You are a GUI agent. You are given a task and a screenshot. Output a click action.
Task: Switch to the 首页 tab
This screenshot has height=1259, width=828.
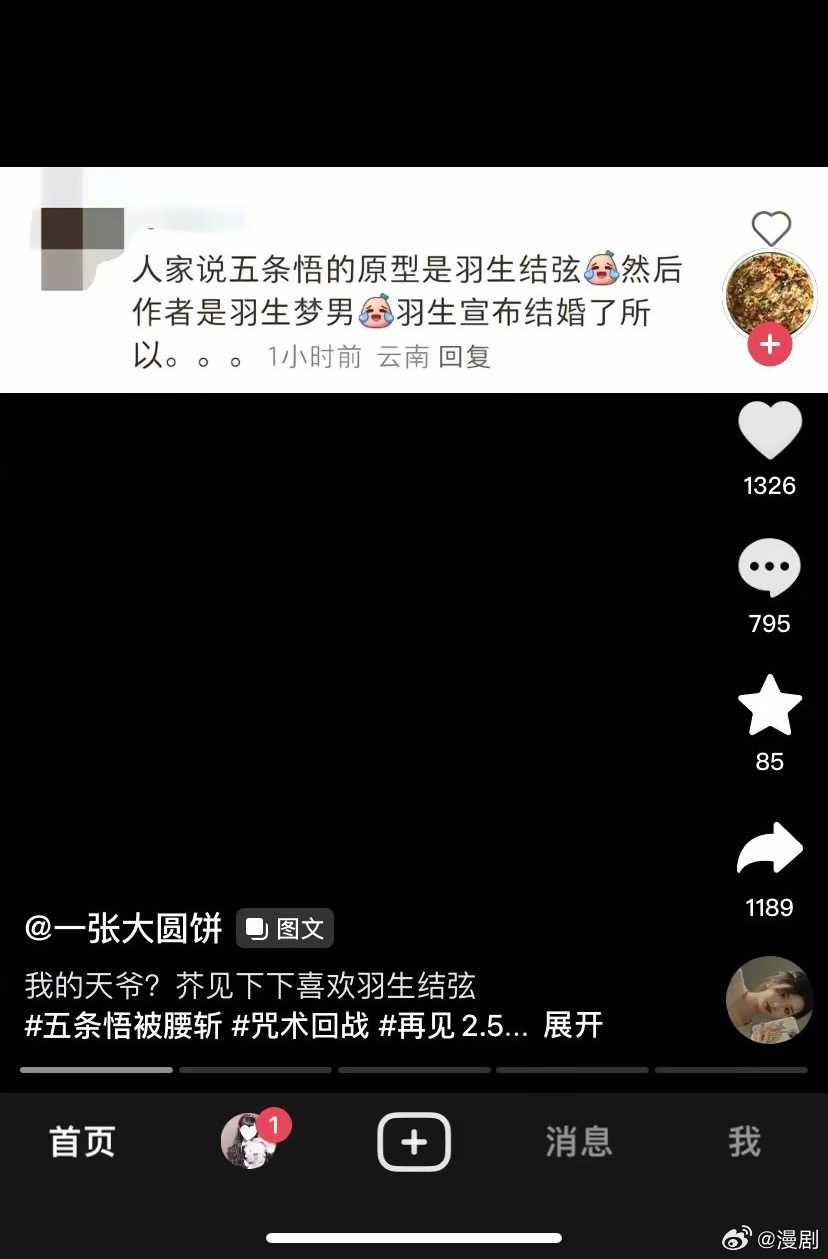(x=83, y=1141)
